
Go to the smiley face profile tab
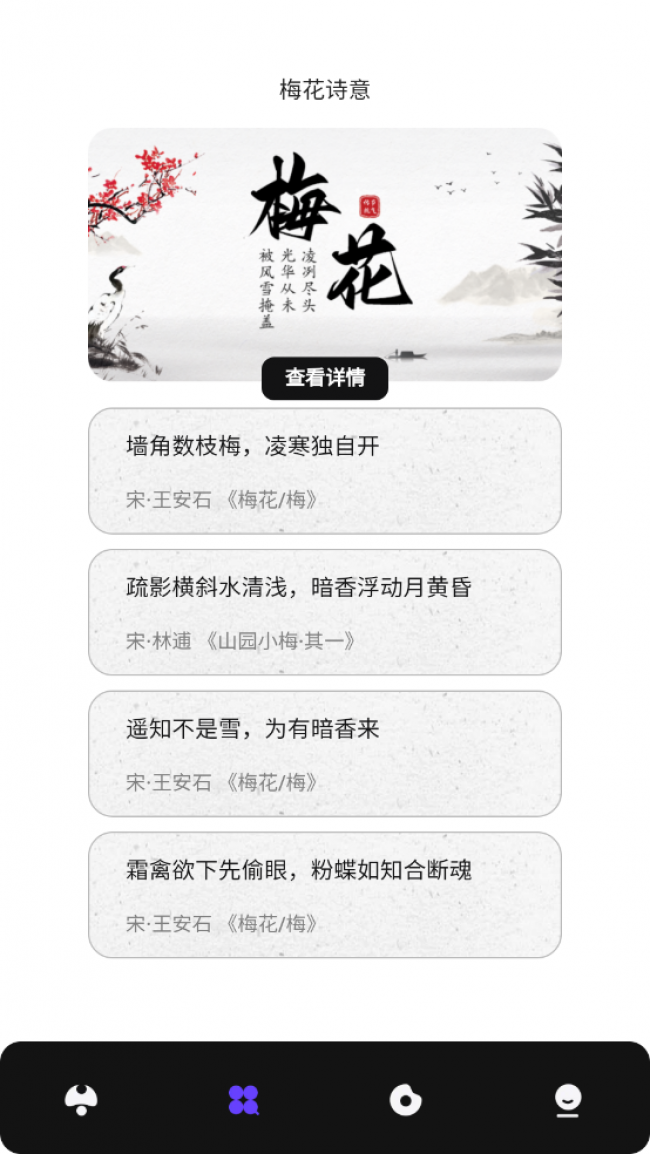click(568, 1100)
